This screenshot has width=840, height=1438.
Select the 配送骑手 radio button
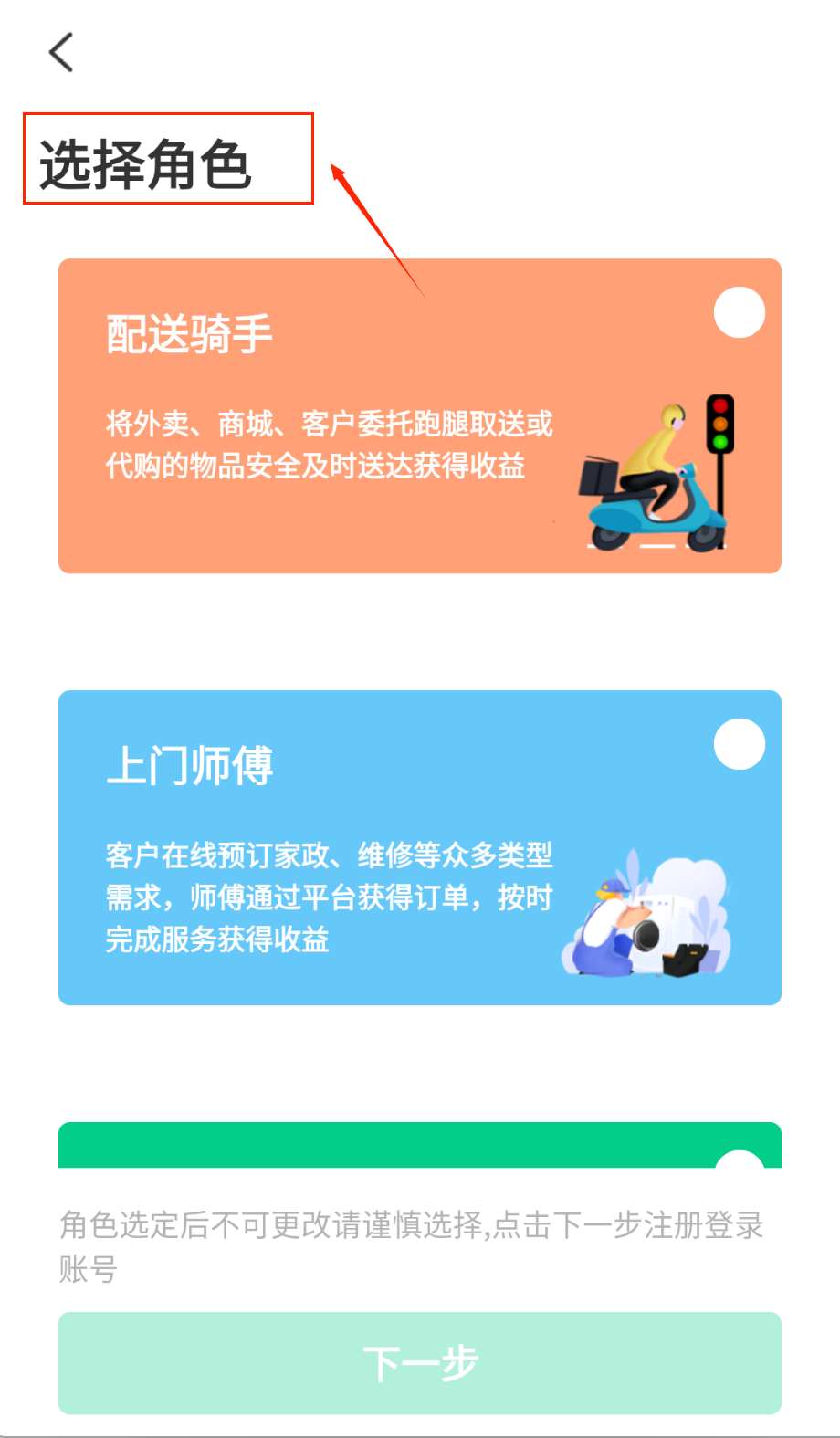(x=739, y=313)
